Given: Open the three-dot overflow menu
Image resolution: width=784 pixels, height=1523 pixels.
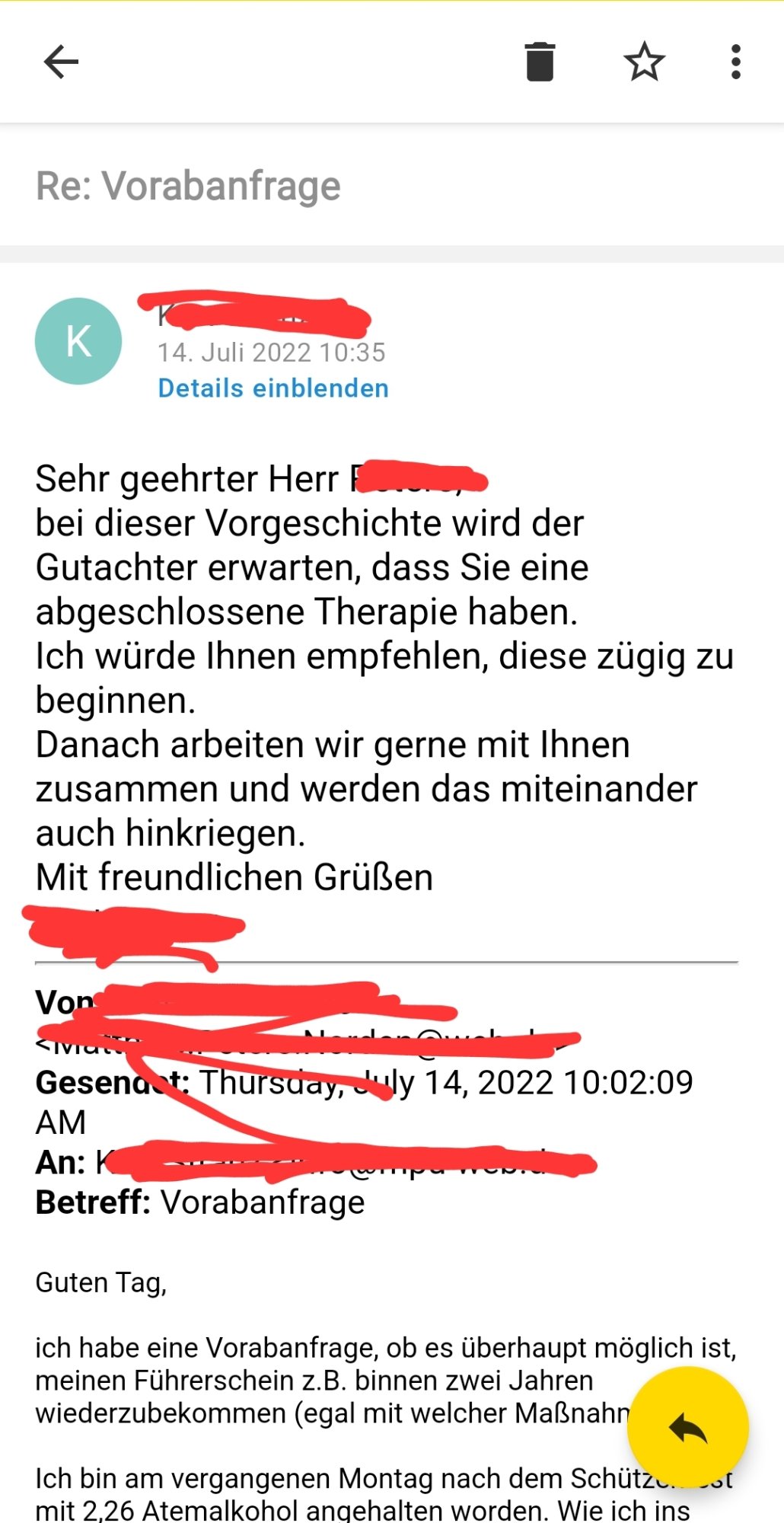Looking at the screenshot, I should tap(735, 62).
